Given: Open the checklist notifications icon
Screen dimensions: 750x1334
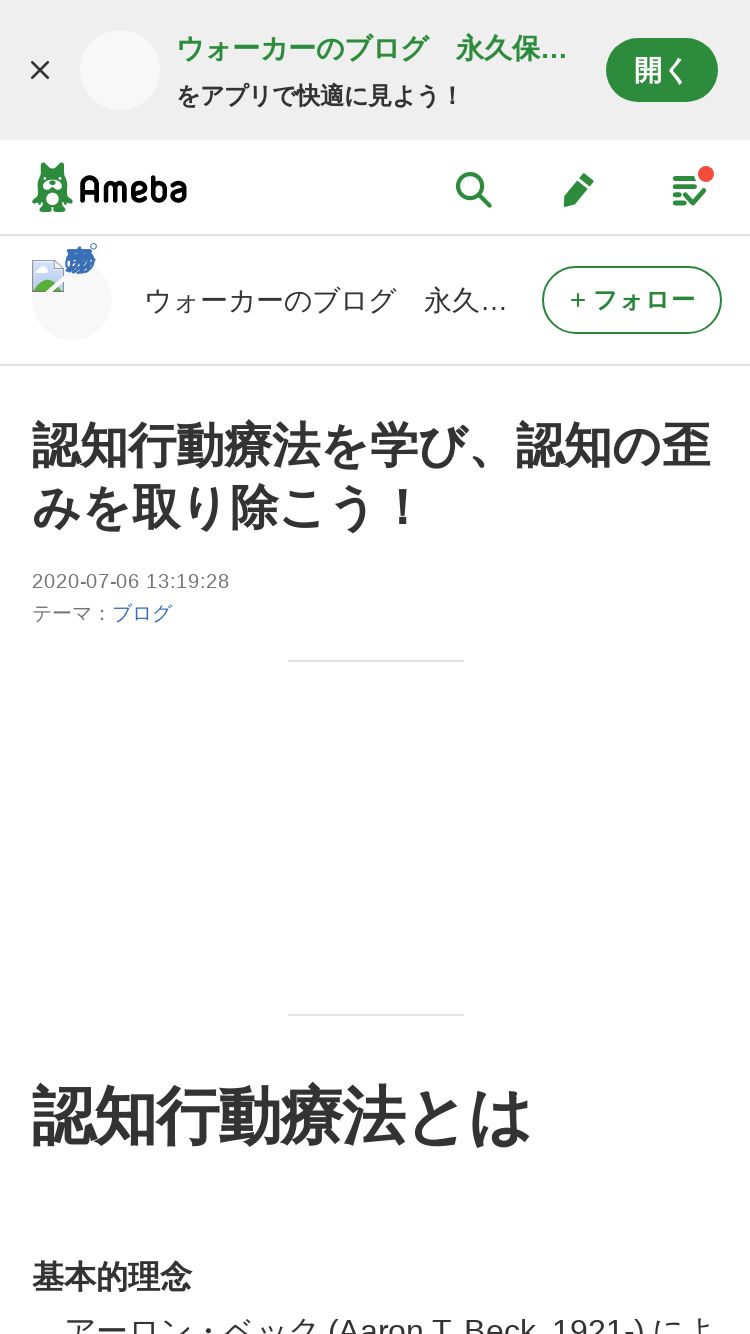Looking at the screenshot, I should click(690, 188).
